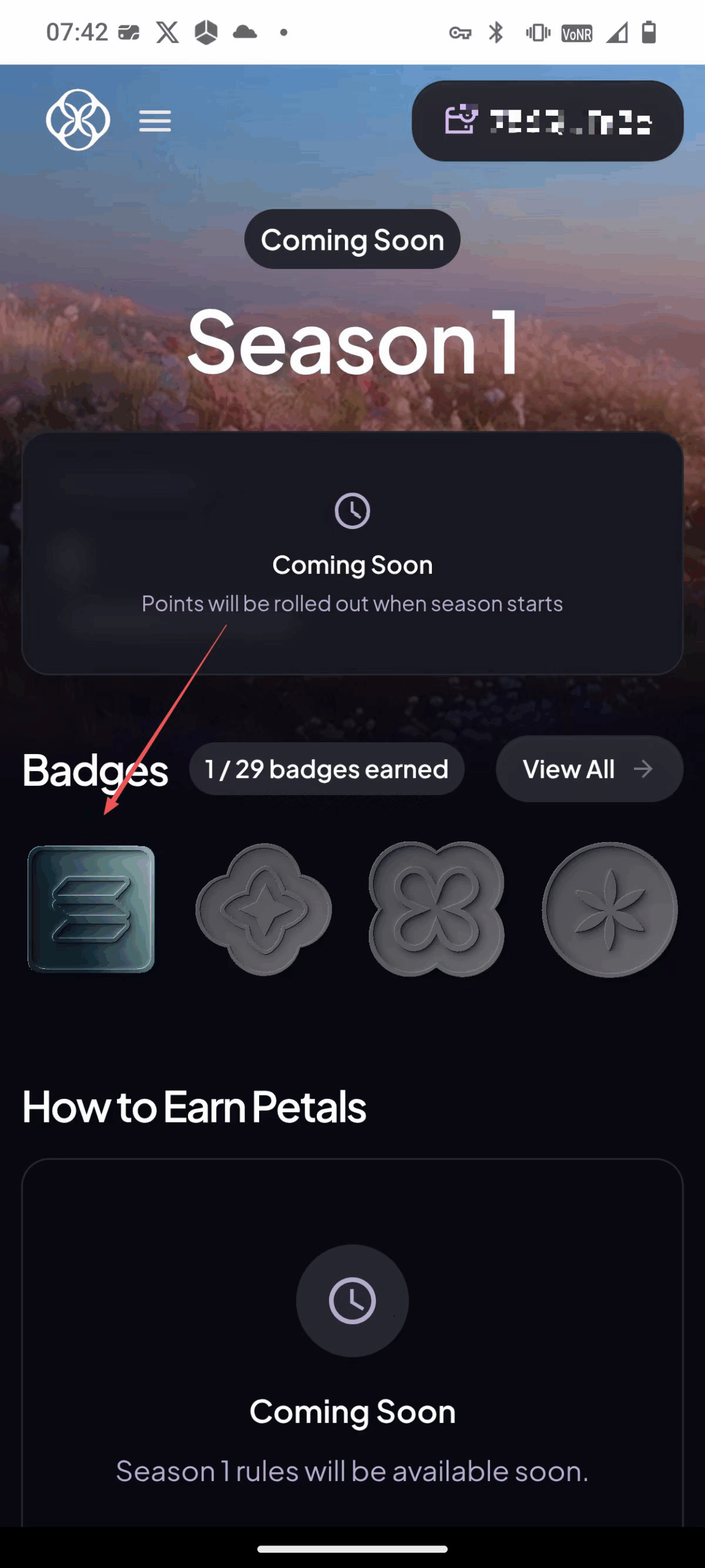This screenshot has width=705, height=1568.
Task: Select the locked round six-petal flower badge
Action: (x=609, y=909)
